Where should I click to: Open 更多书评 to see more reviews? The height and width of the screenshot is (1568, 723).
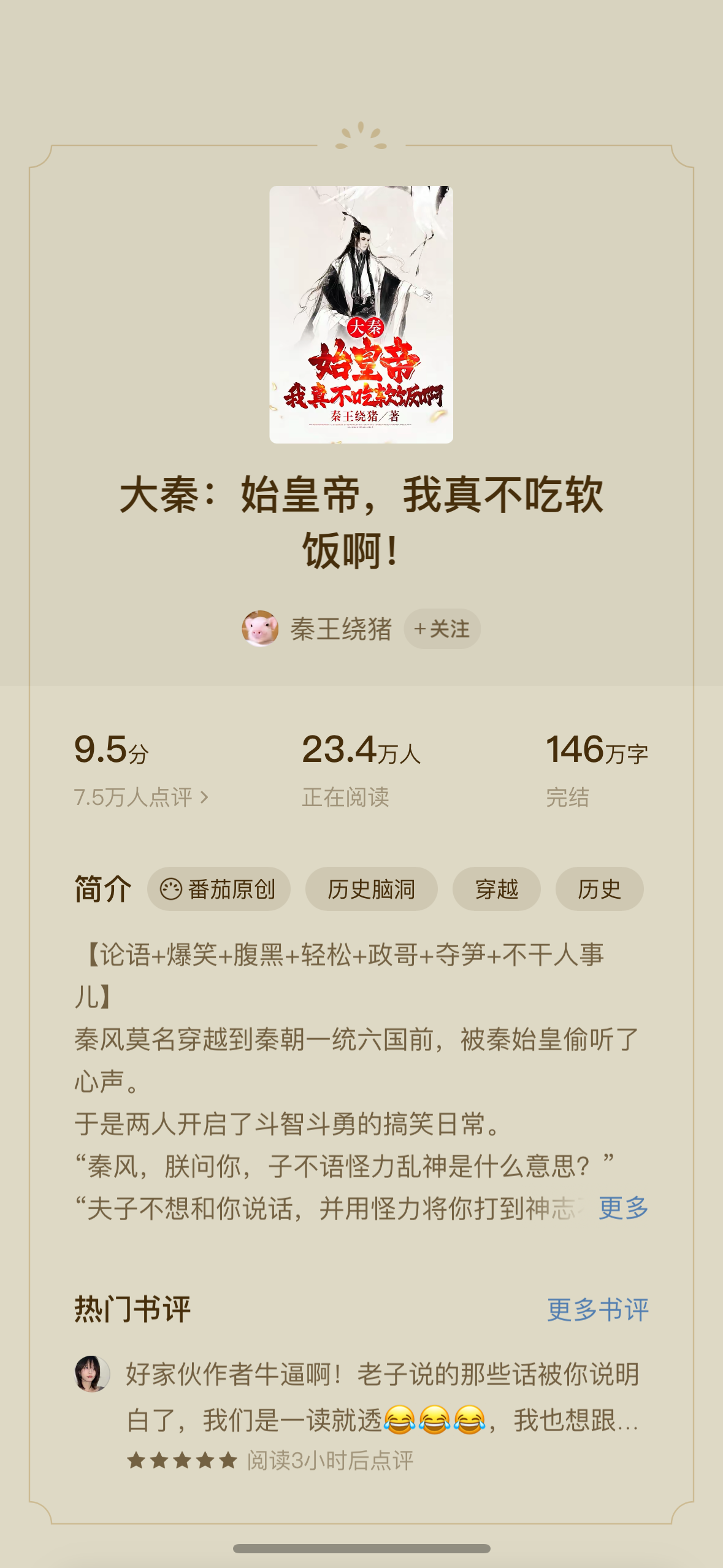pyautogui.click(x=597, y=1310)
